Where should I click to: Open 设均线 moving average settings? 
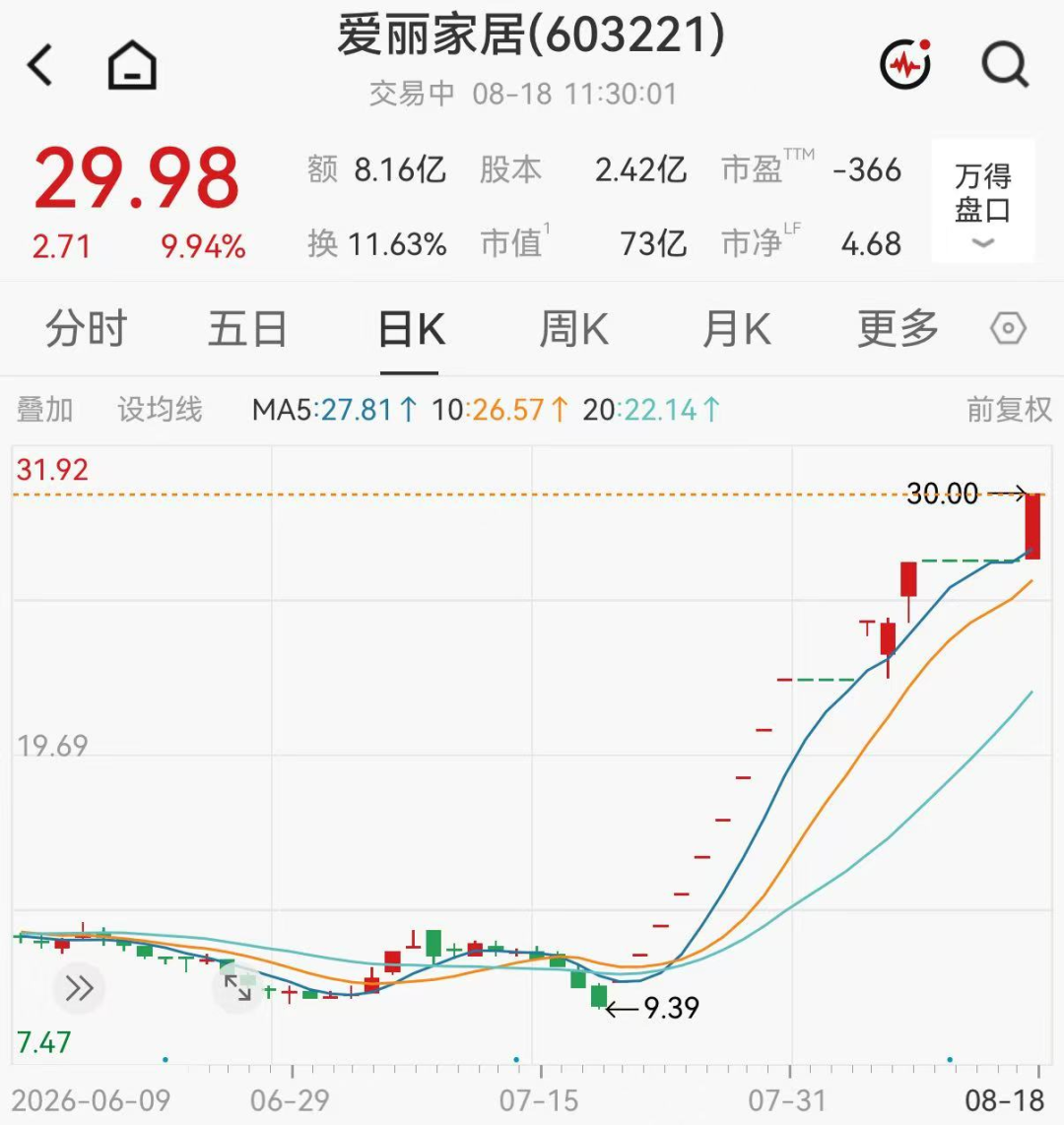click(x=160, y=410)
